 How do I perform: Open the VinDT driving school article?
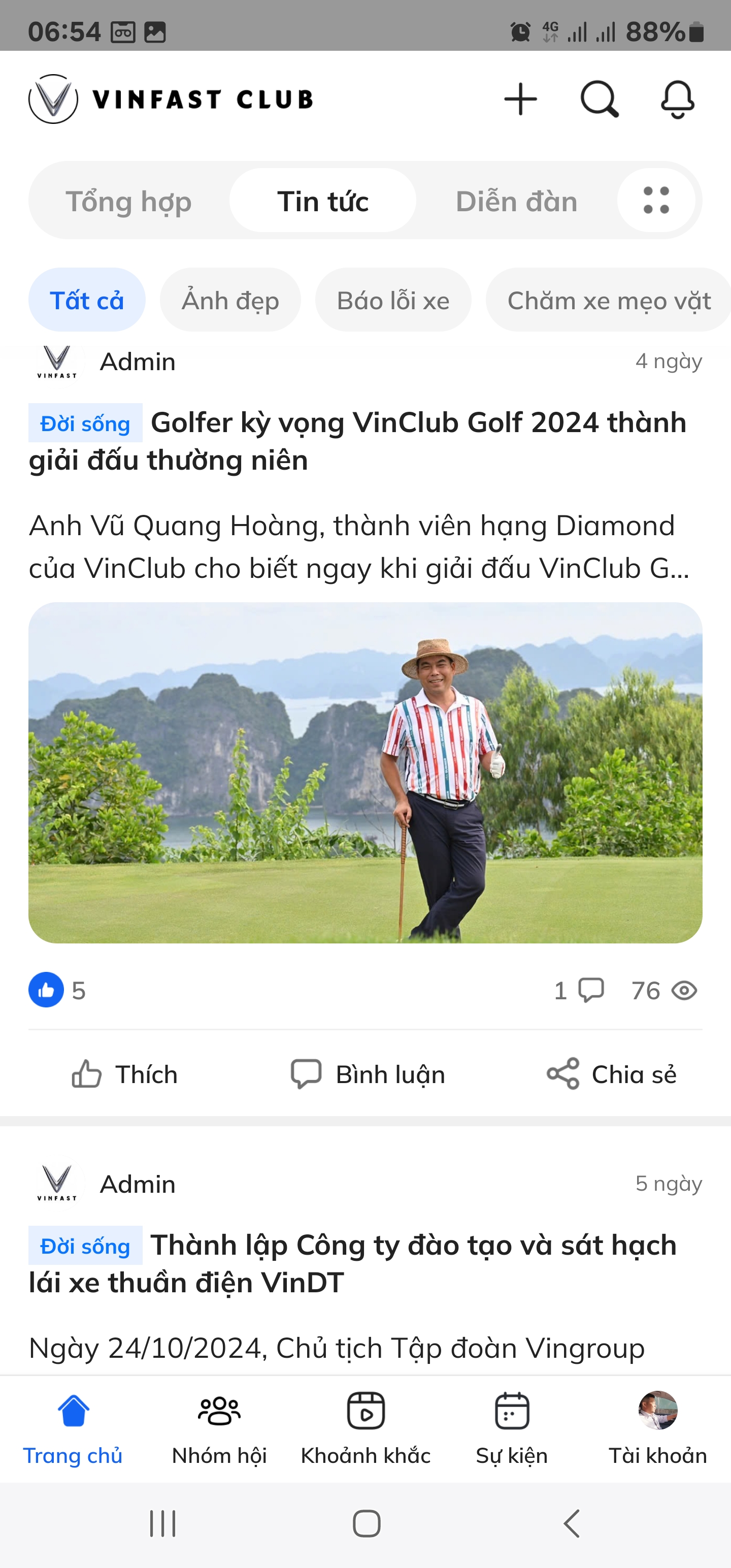point(353,1263)
